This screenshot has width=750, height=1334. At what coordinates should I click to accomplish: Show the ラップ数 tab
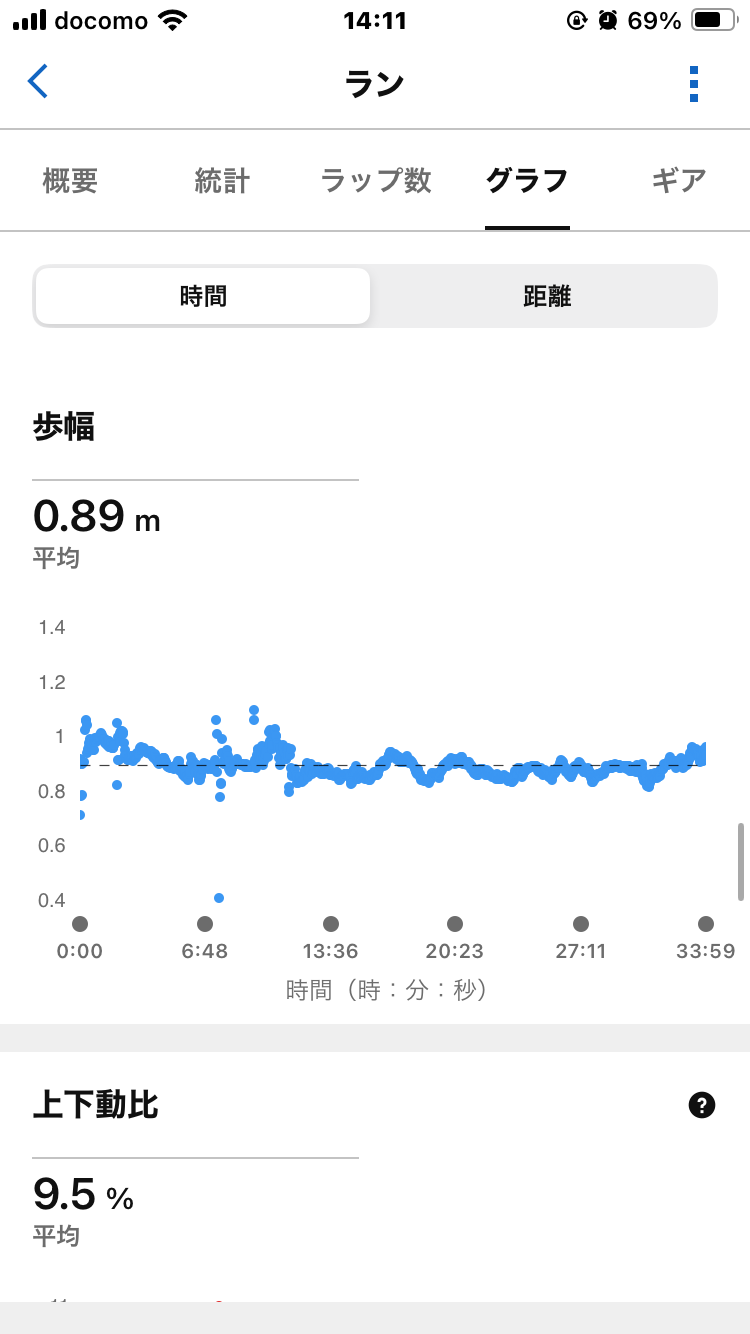click(x=375, y=181)
